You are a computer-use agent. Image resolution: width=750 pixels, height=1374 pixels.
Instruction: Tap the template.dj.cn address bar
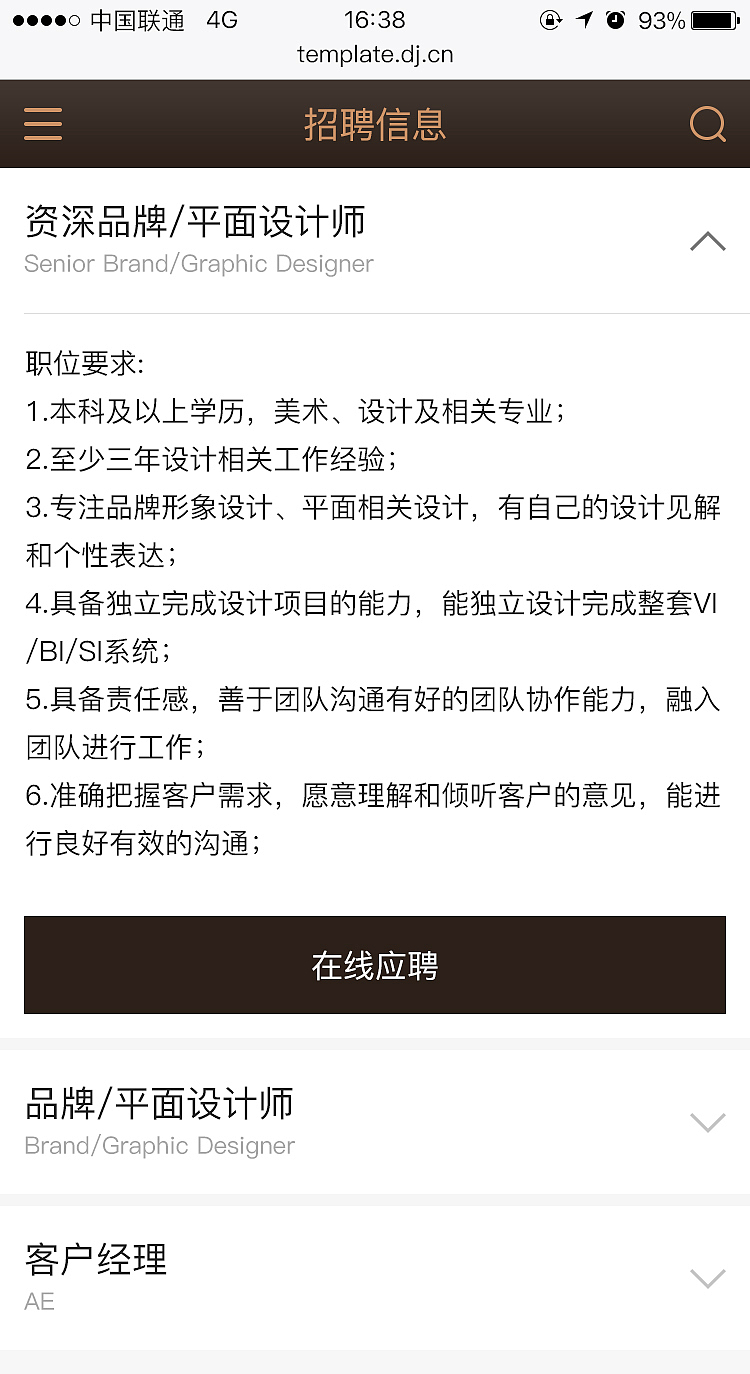[375, 55]
